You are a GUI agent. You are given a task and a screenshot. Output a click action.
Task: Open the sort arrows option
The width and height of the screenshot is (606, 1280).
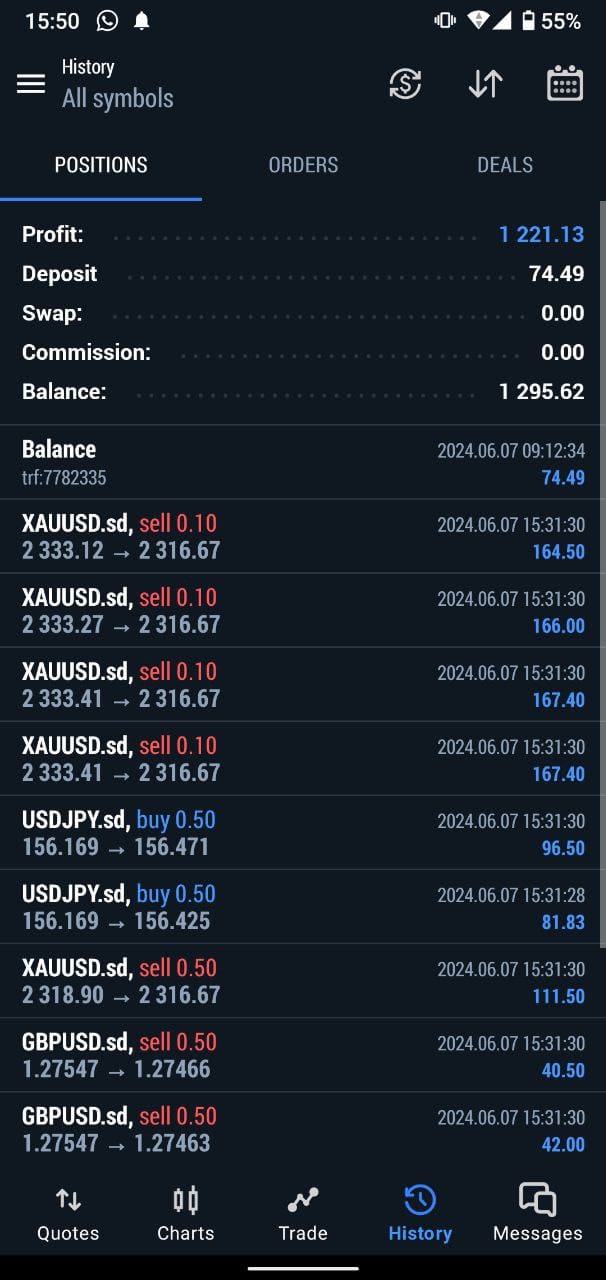485,84
